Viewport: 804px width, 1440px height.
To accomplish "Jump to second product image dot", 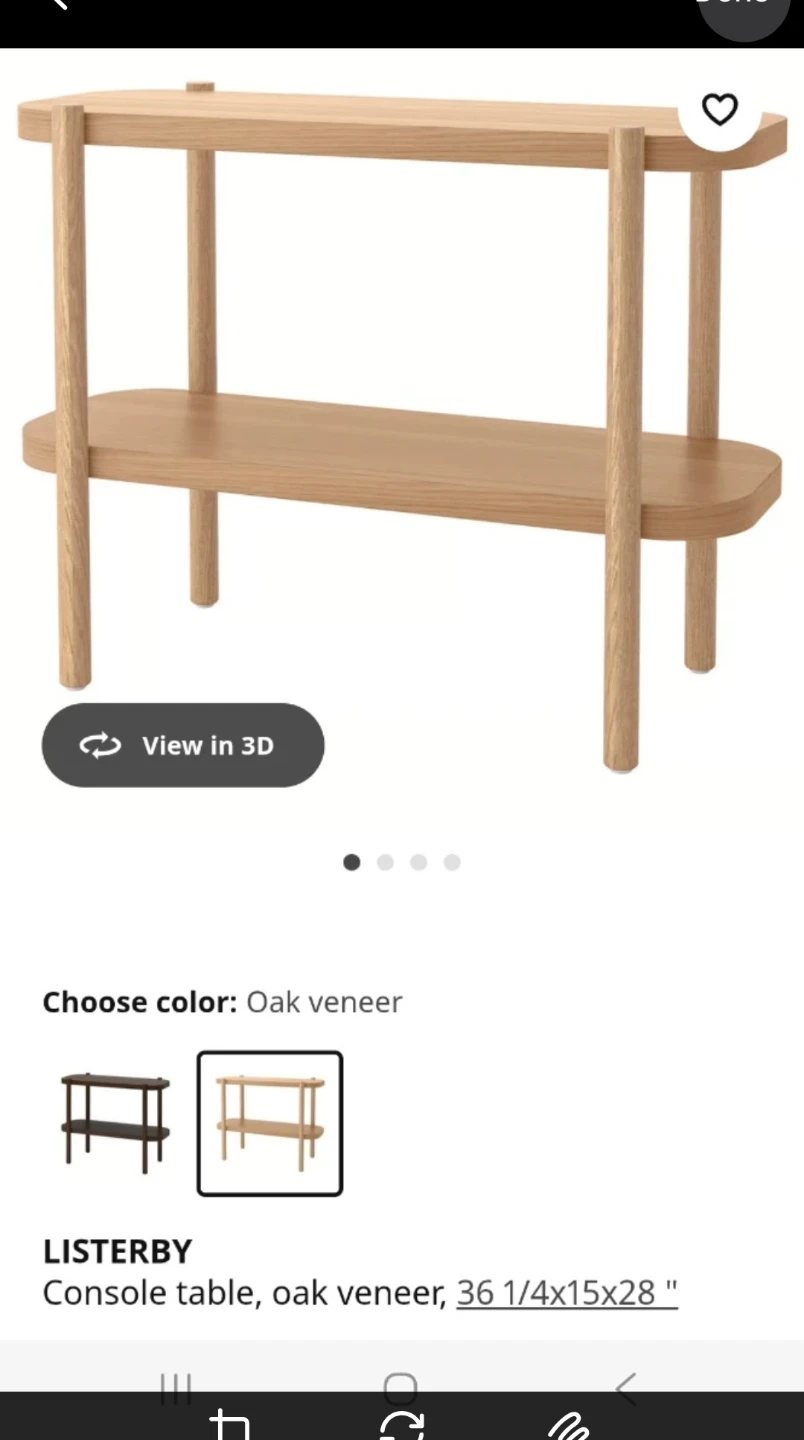I will (x=385, y=862).
